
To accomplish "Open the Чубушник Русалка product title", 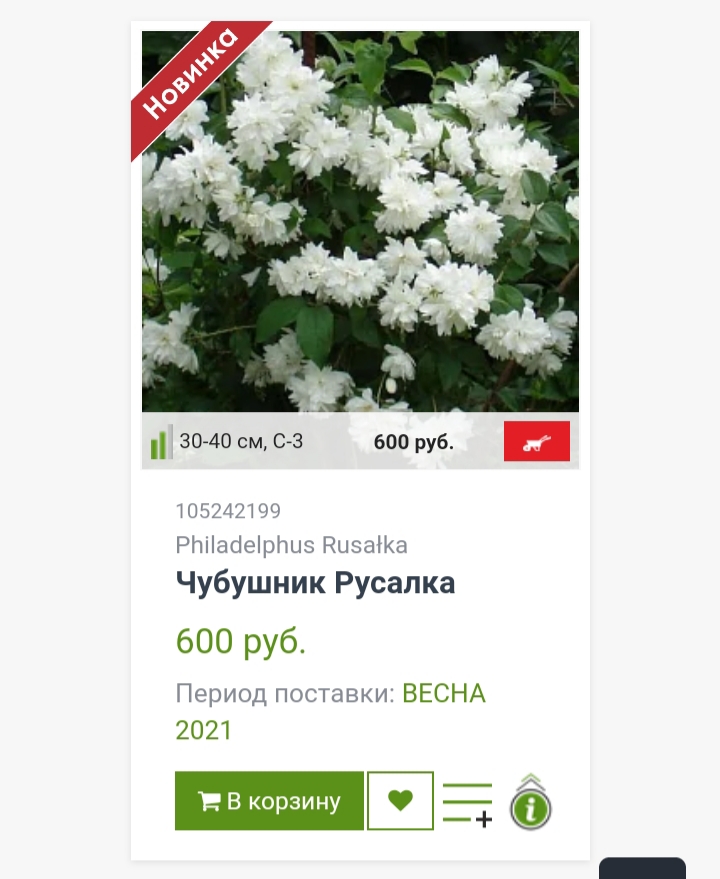I will [x=315, y=583].
